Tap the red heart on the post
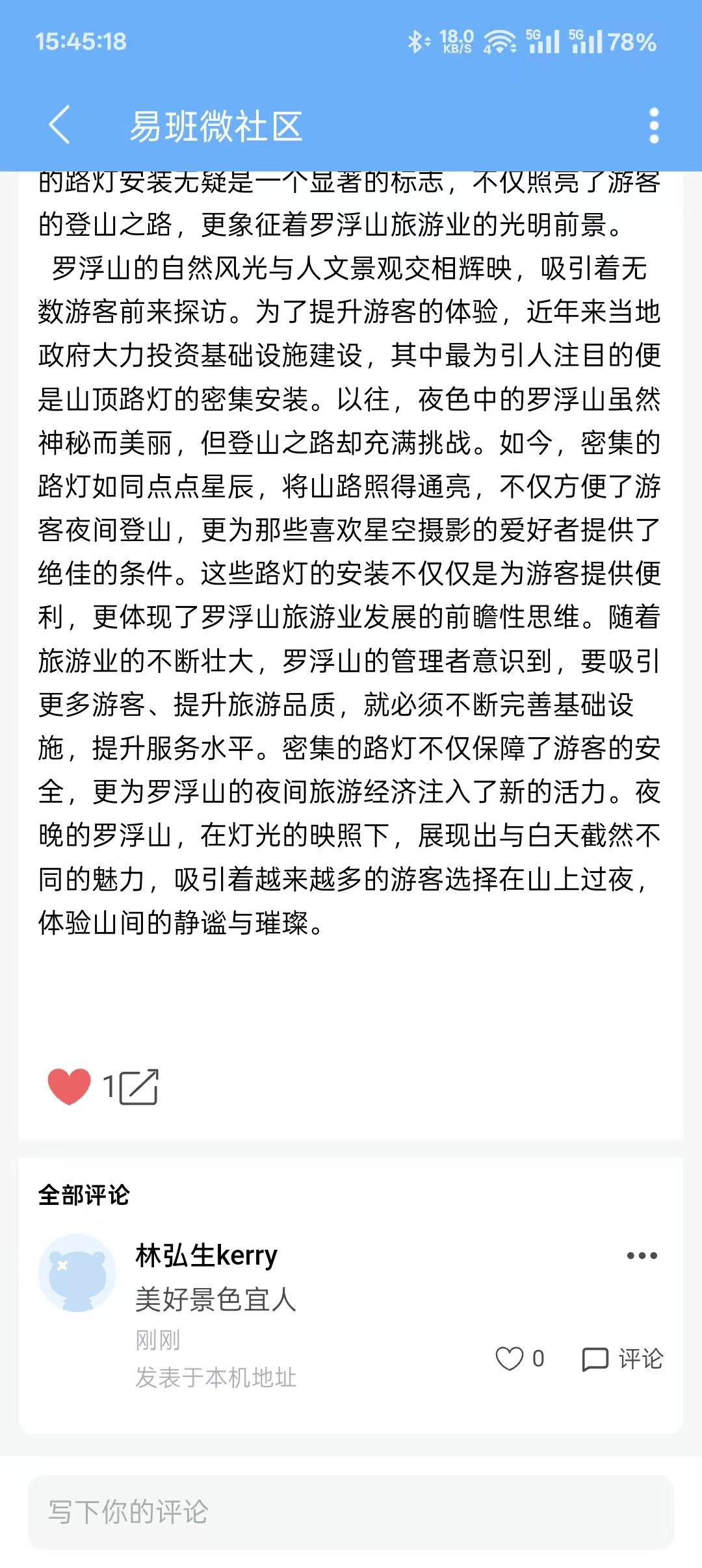This screenshot has height=1568, width=702. tap(69, 1086)
